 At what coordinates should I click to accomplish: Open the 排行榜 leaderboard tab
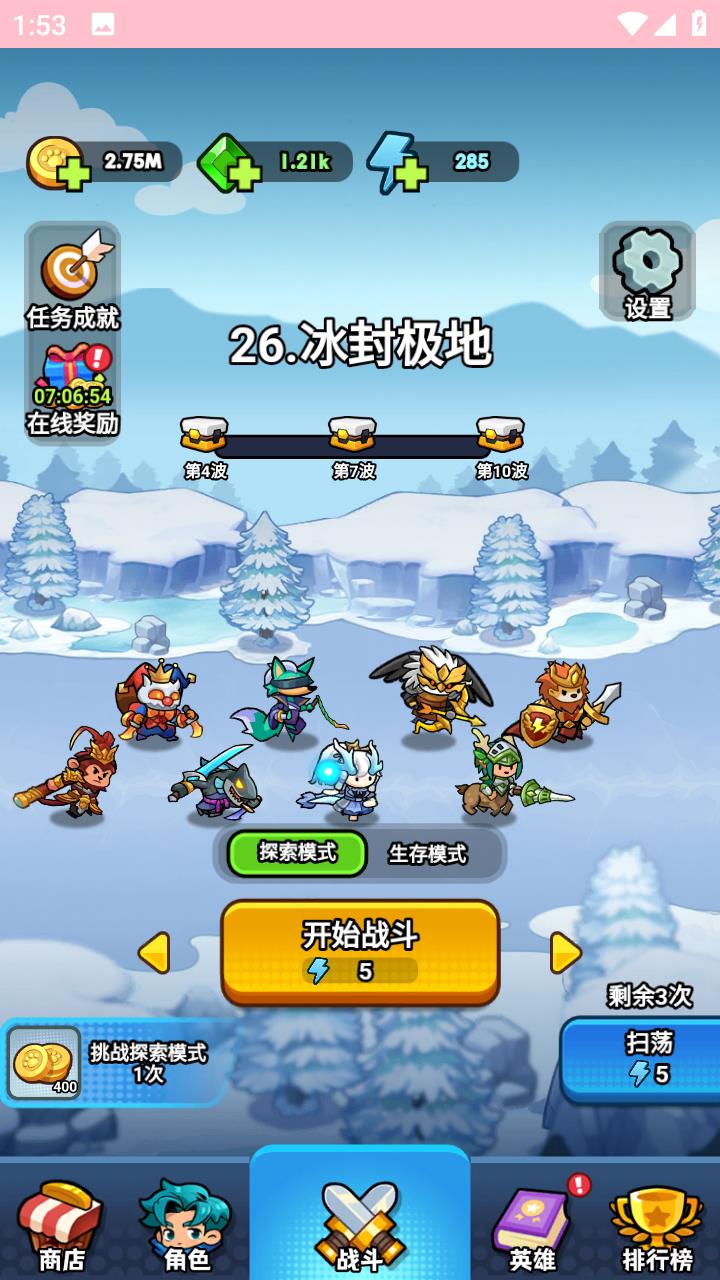(x=658, y=1226)
